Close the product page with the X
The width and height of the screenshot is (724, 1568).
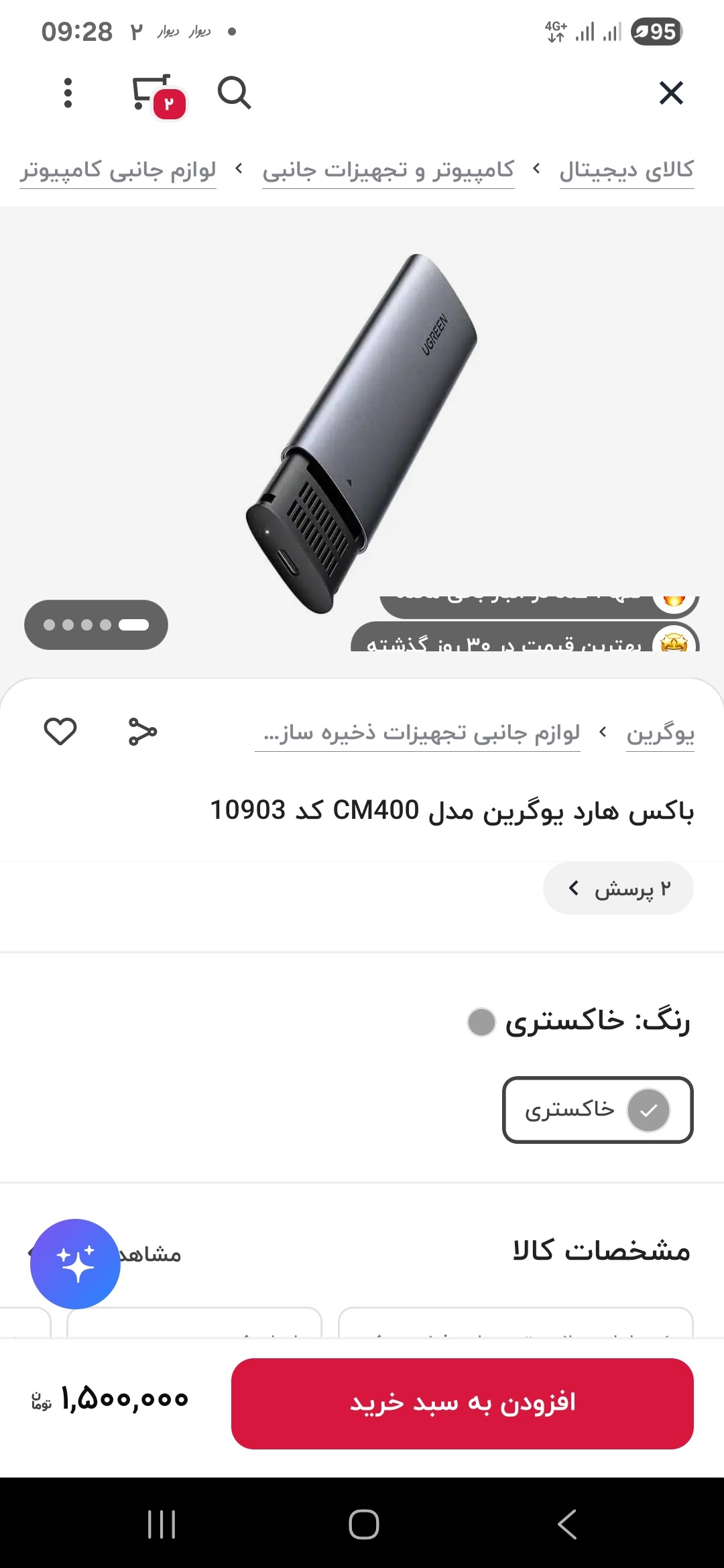pos(671,93)
